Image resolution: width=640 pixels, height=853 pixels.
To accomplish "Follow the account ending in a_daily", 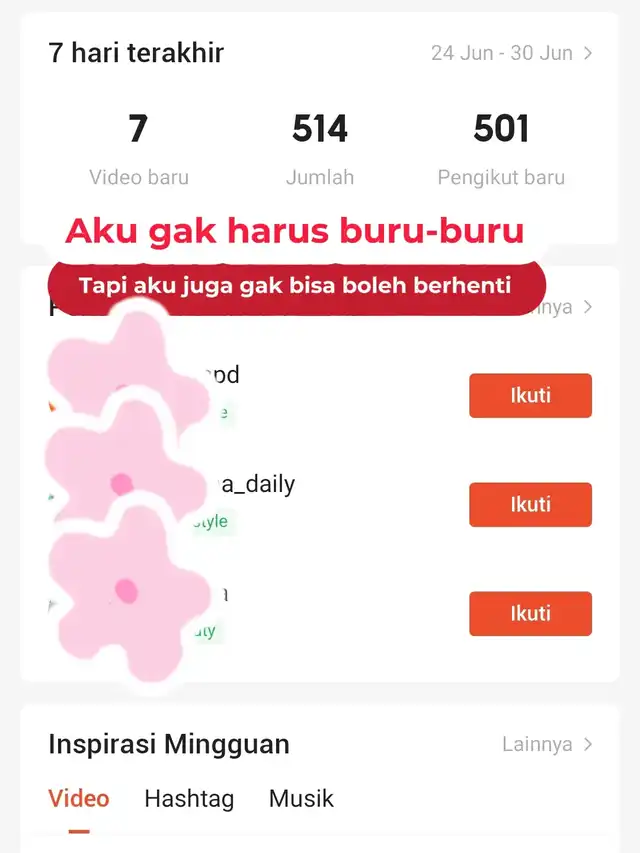I will 530,504.
